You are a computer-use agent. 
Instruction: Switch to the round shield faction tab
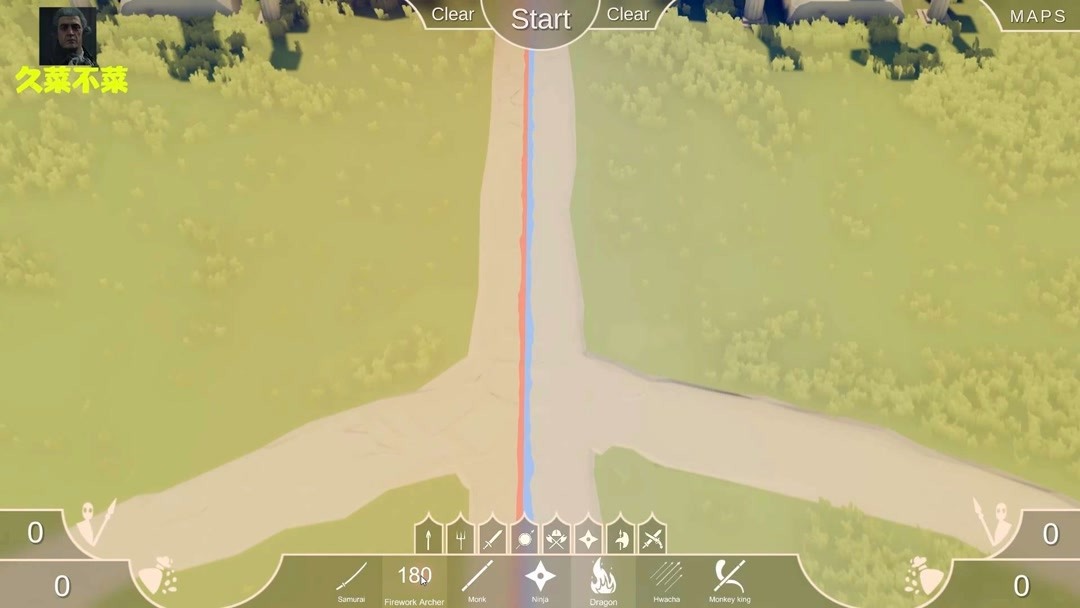(524, 539)
